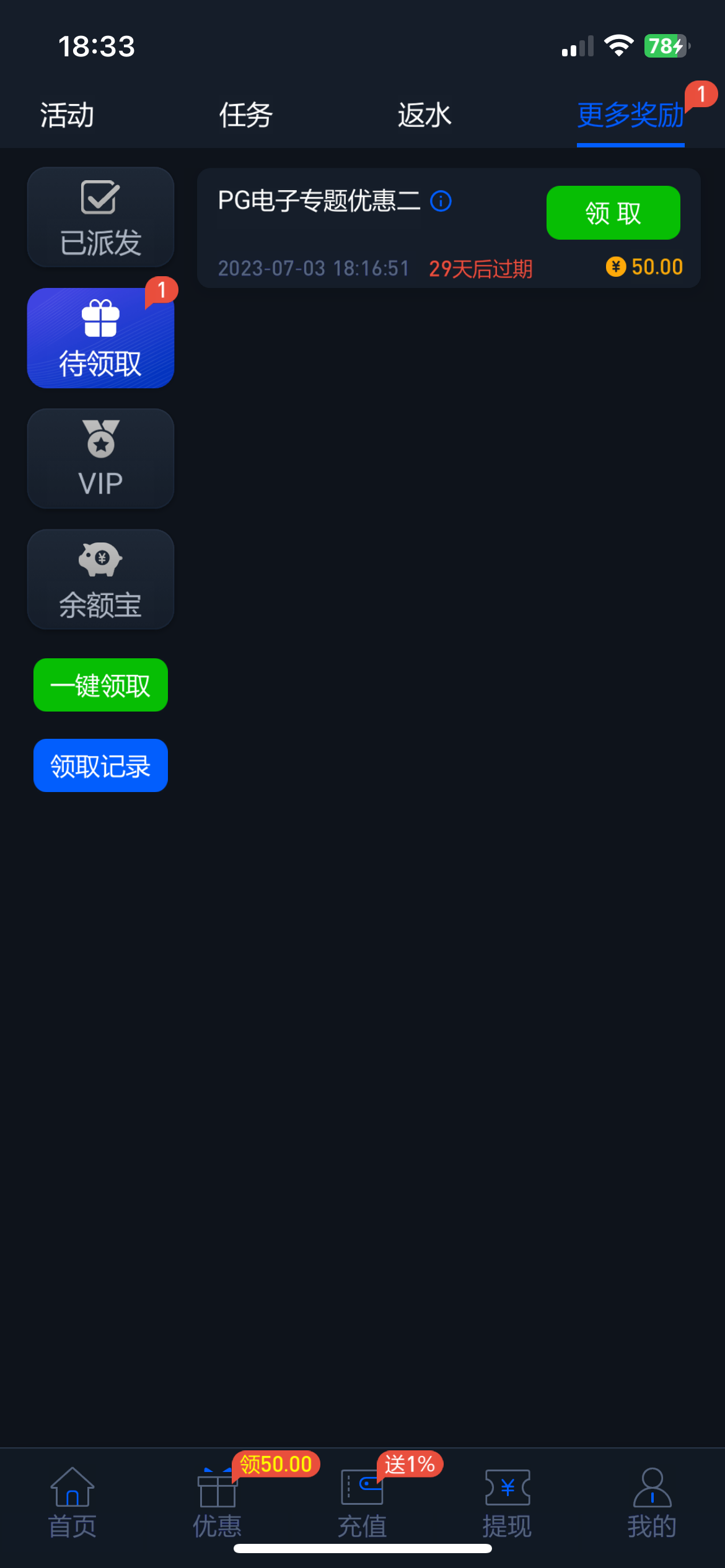Switch to the 活动 tab
Screen dimensions: 725x1568
click(x=67, y=115)
